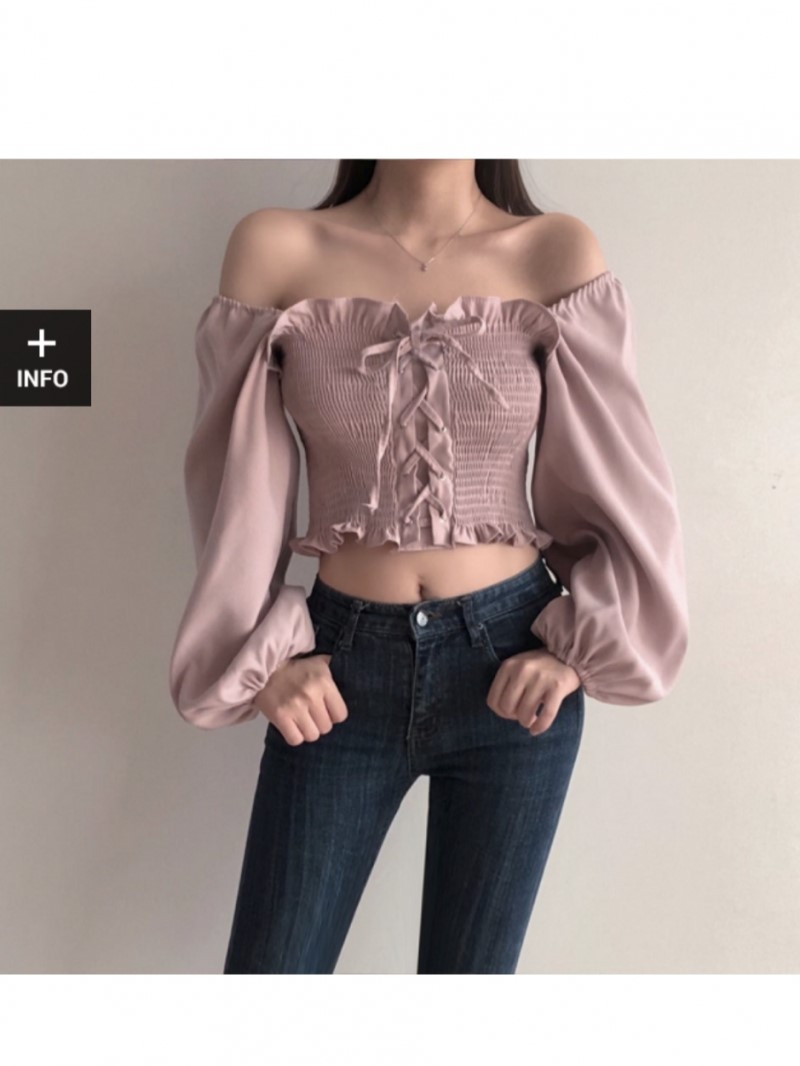Open the plus INFO panel
800x1066 pixels.
coord(44,358)
